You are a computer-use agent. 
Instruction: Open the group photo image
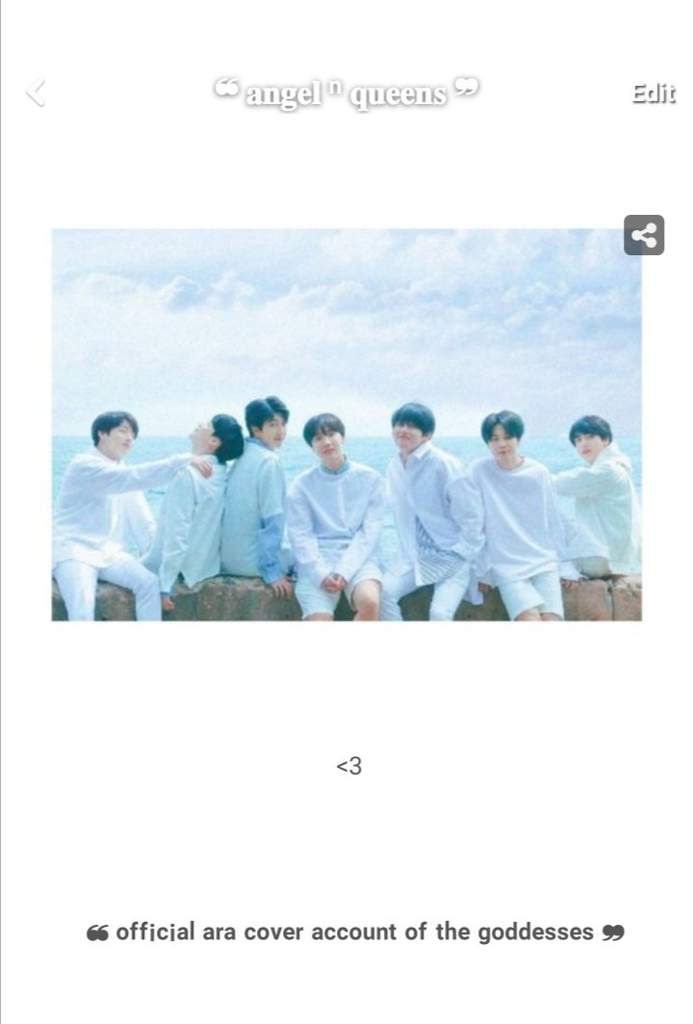[x=346, y=425]
